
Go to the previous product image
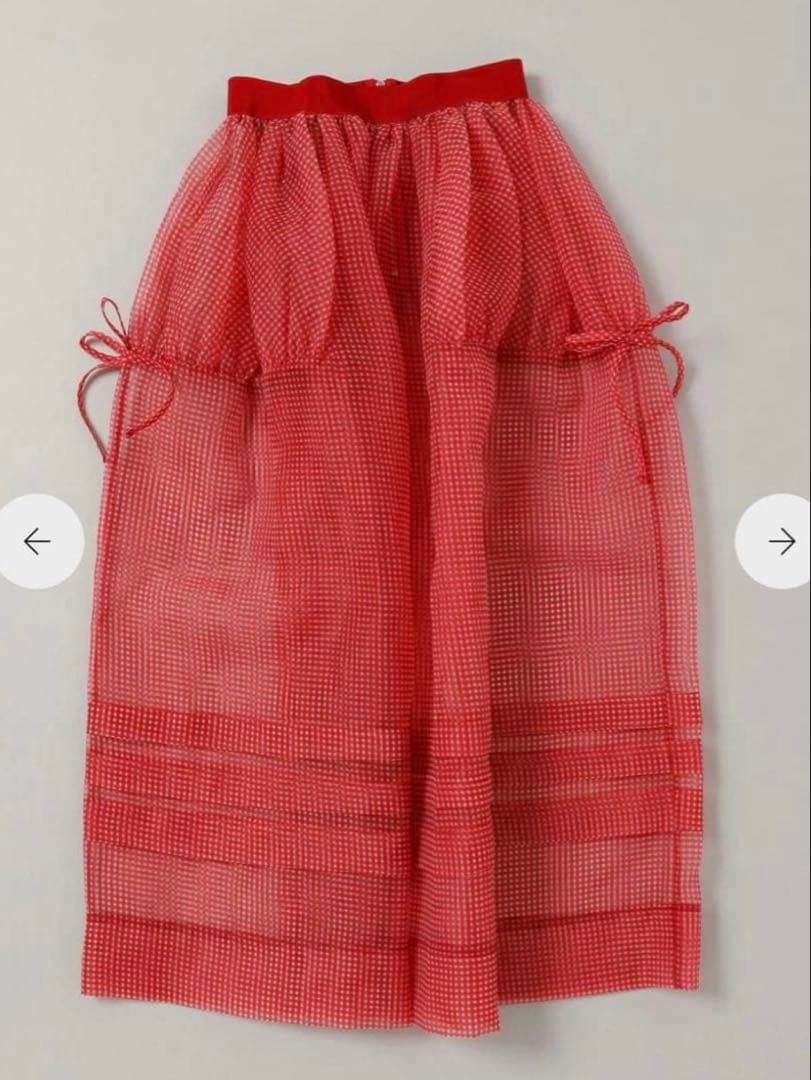pyautogui.click(x=37, y=541)
